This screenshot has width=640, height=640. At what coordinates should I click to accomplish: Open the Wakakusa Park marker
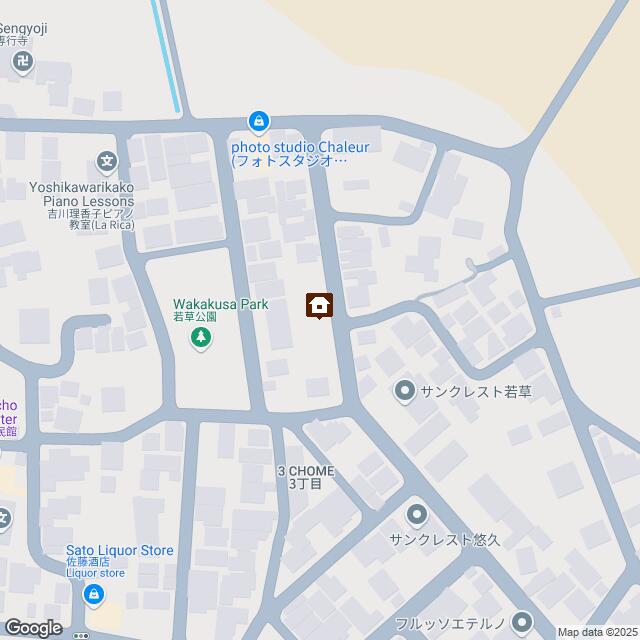[201, 339]
